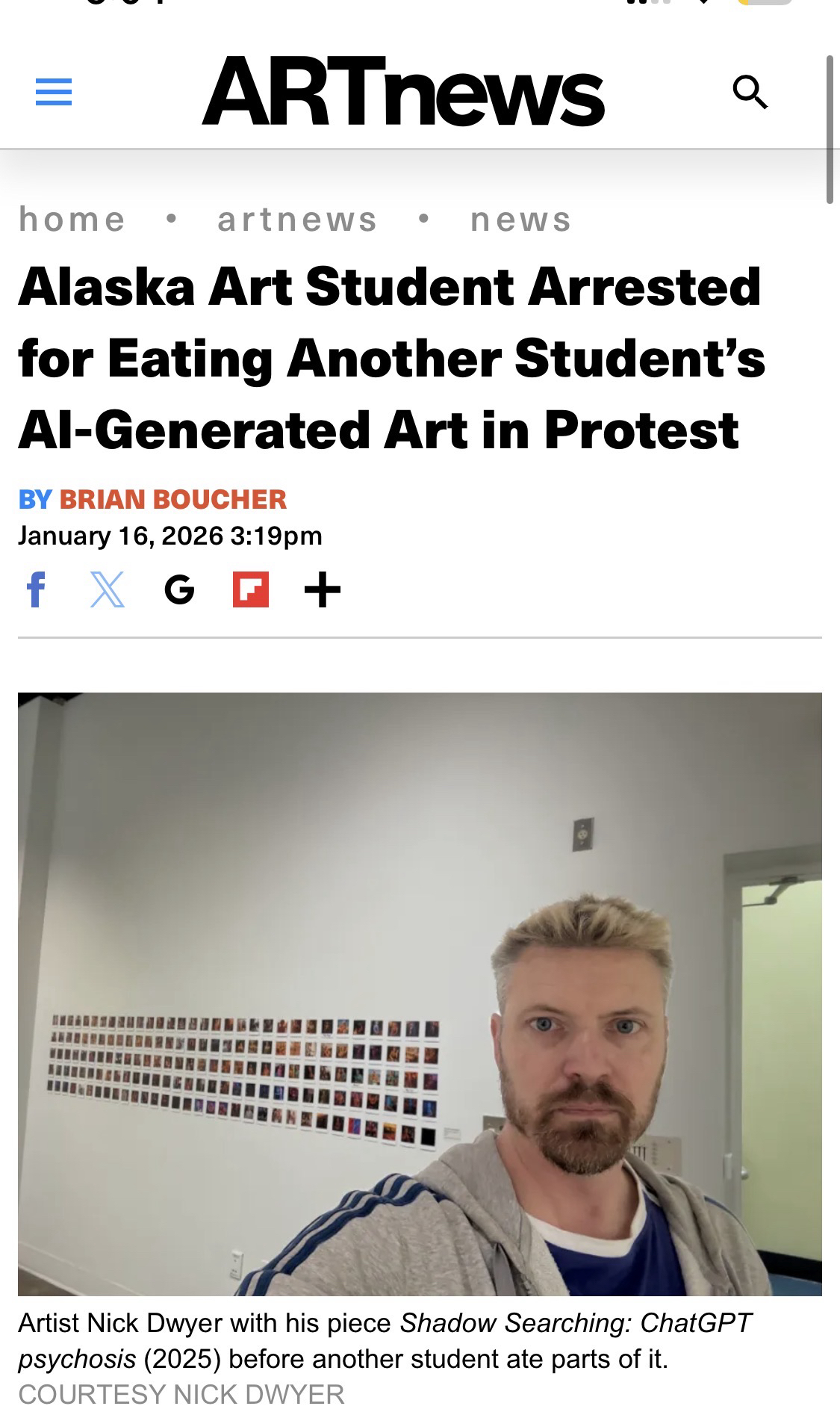Open the news breadcrumb link

(520, 220)
